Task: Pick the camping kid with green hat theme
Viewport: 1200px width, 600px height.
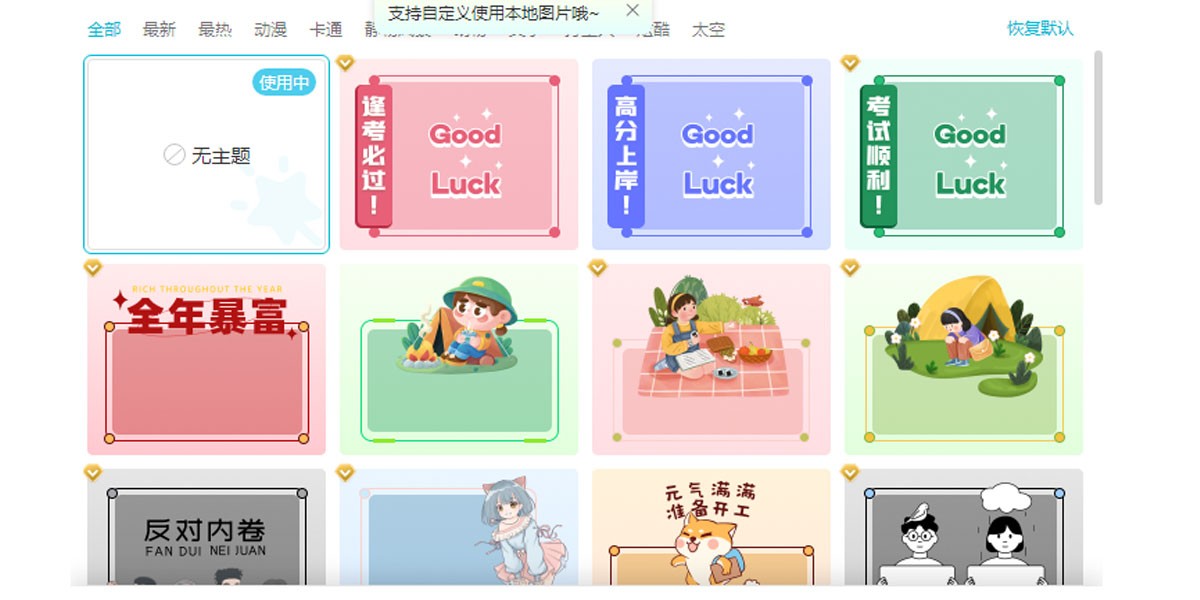Action: [x=459, y=360]
